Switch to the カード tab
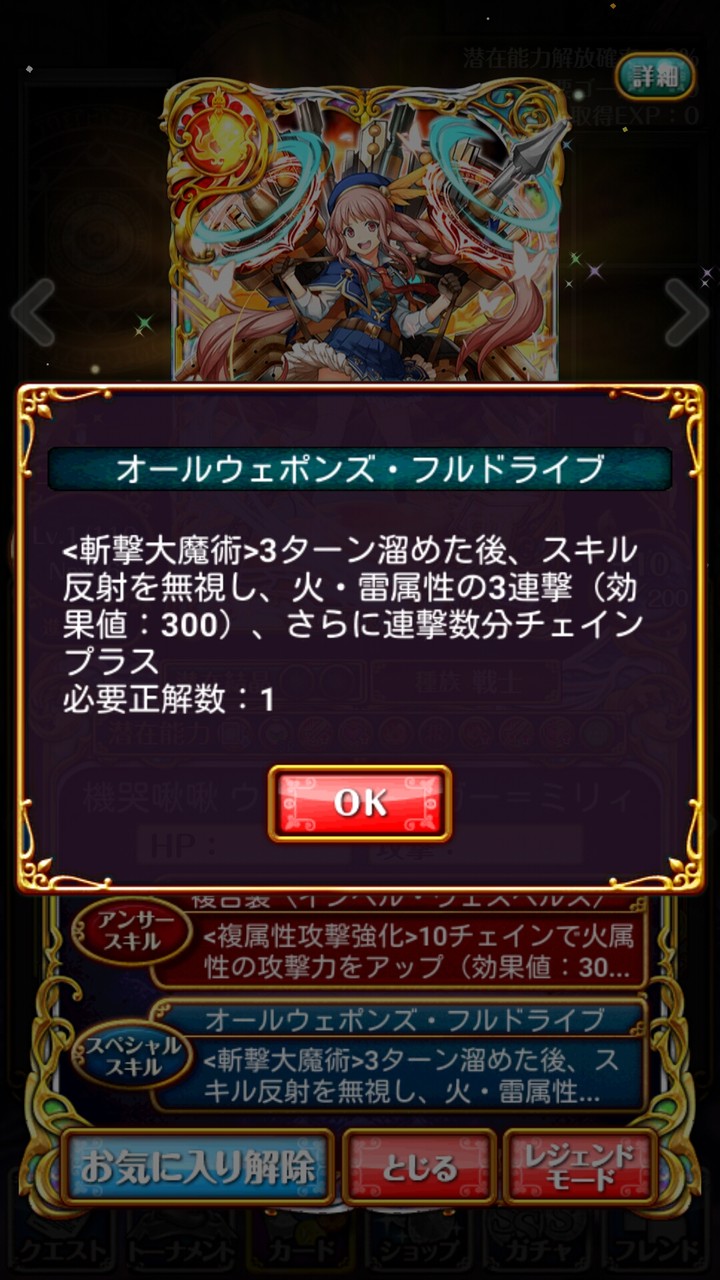720x1280 pixels. point(300,1248)
